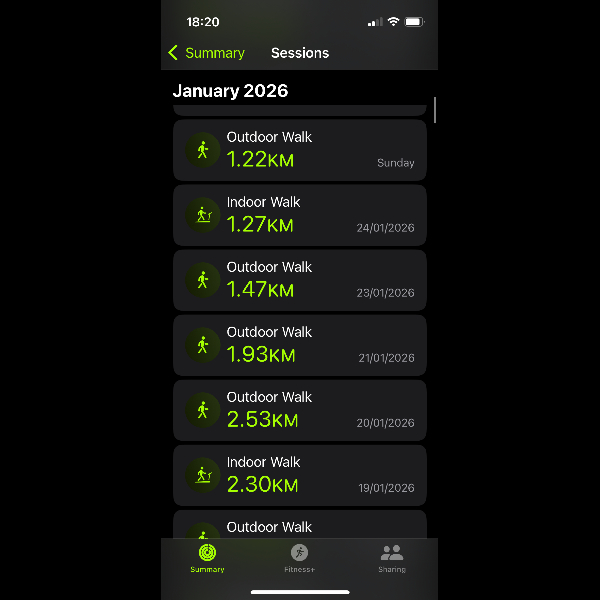Image resolution: width=600 pixels, height=600 pixels.
Task: Select the Summary tab
Action: tap(207, 558)
